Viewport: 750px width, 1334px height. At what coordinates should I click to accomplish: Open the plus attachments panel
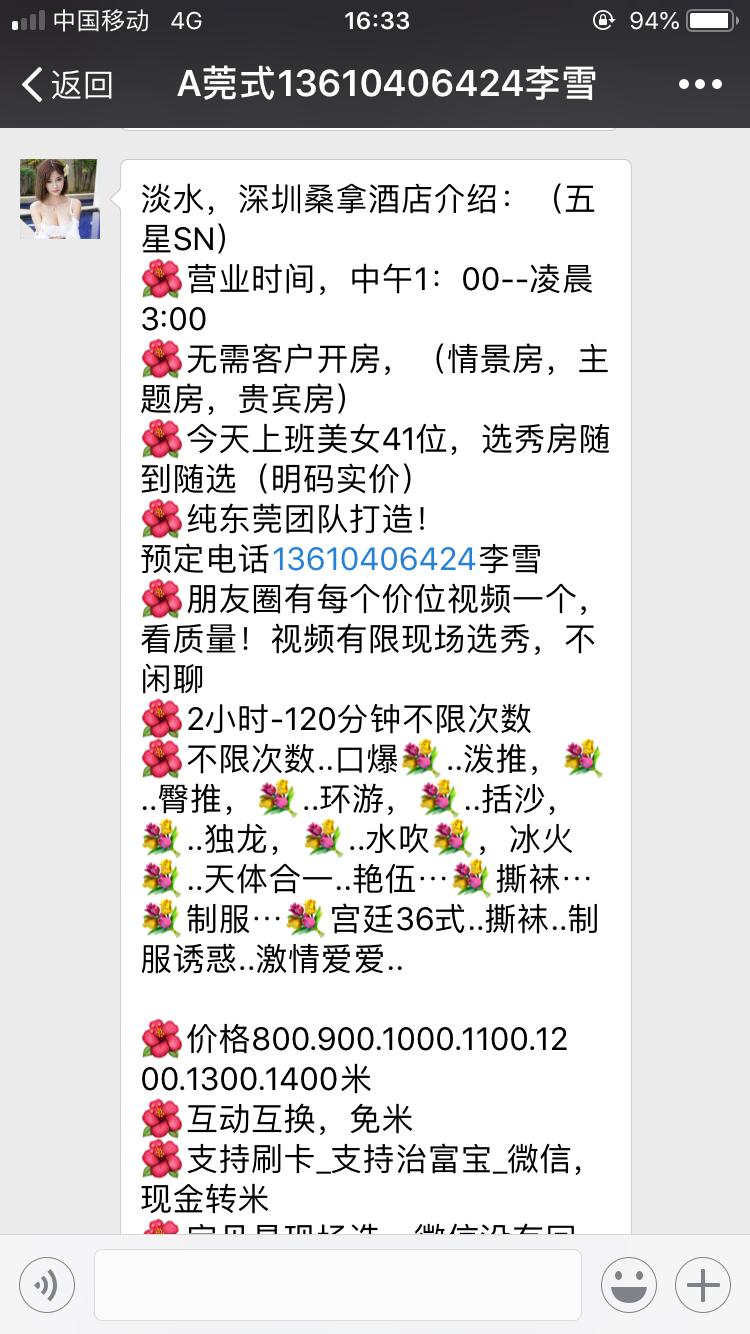[703, 1284]
